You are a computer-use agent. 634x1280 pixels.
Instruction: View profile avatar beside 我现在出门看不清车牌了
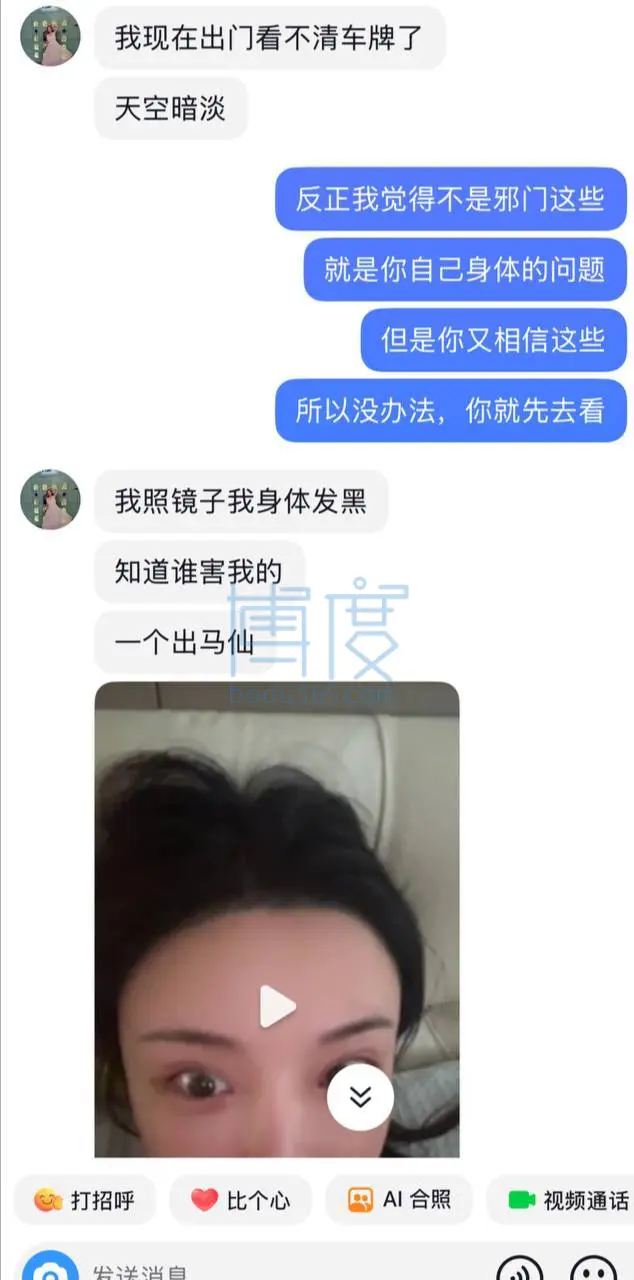point(50,36)
